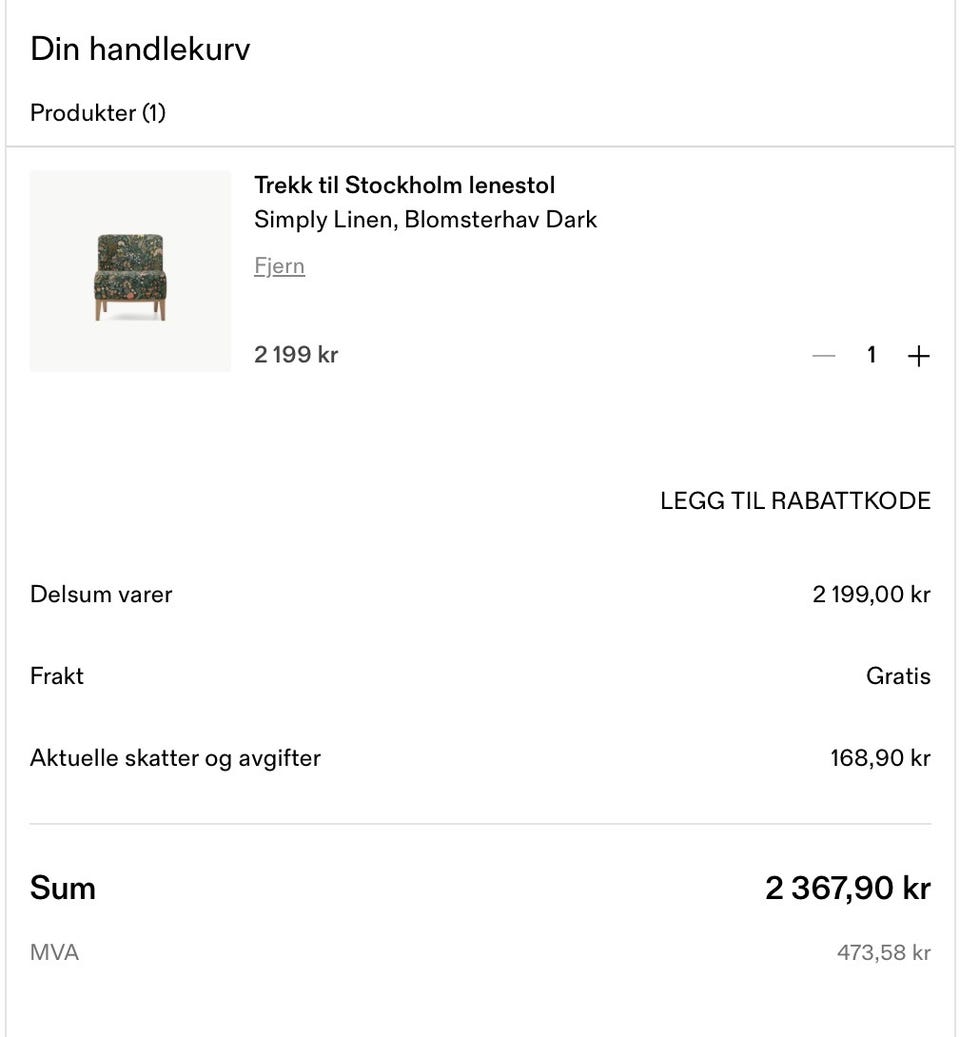Select the Sum total of 2 367,90 kr

click(847, 887)
